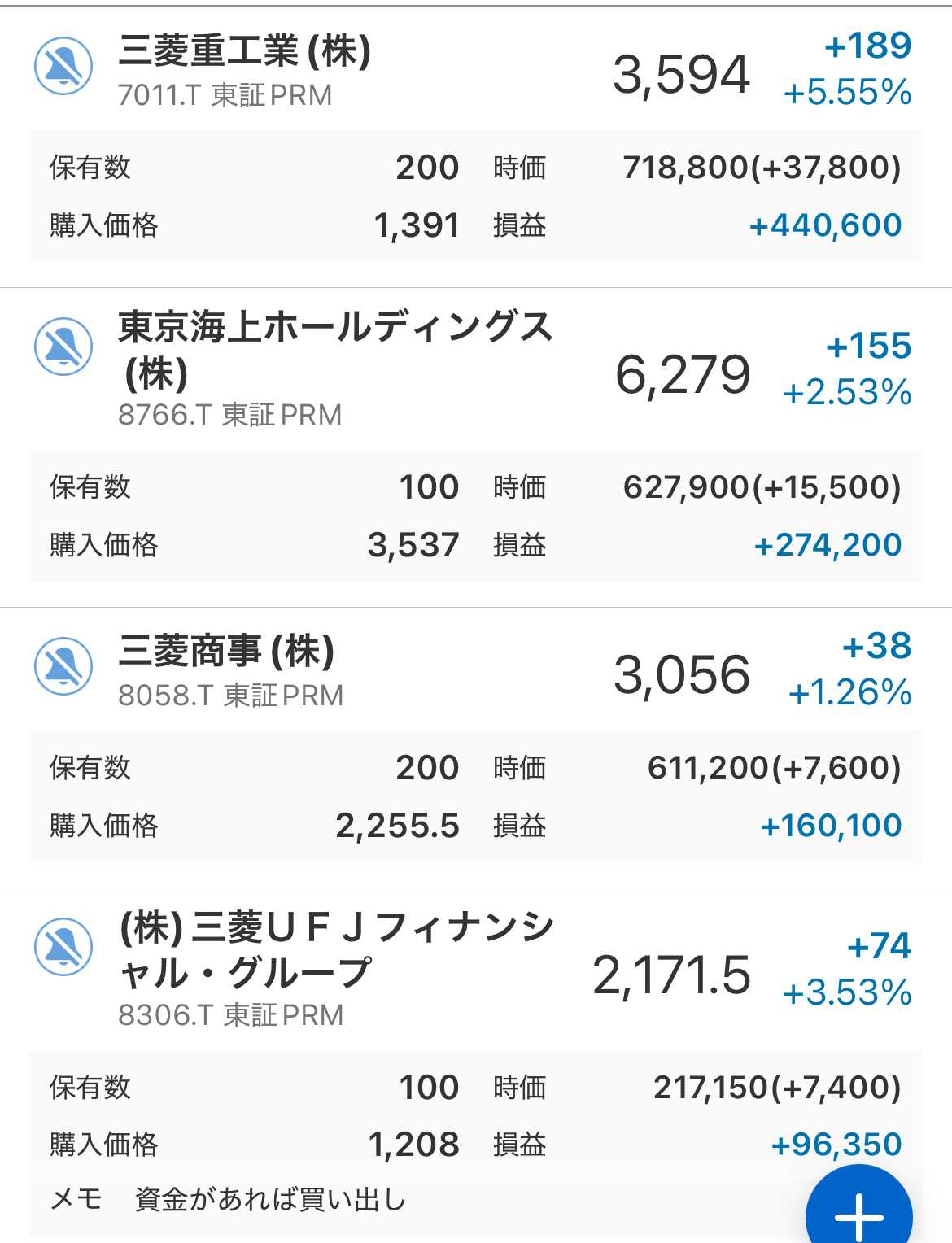952x1243 pixels.
Task: Toggle alert bell for 東京海上ホールディングス
Action: (63, 347)
